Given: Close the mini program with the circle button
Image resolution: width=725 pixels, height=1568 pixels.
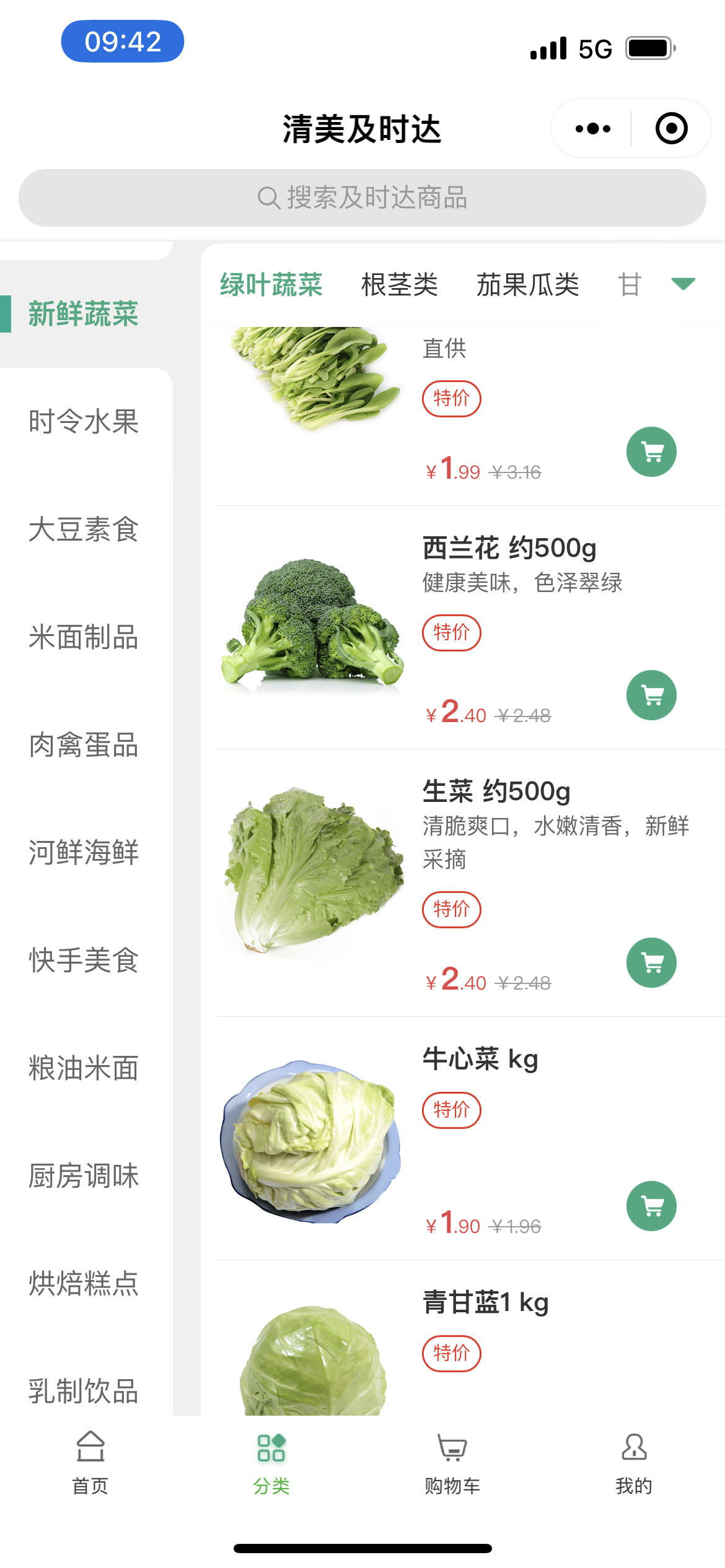Looking at the screenshot, I should point(671,129).
